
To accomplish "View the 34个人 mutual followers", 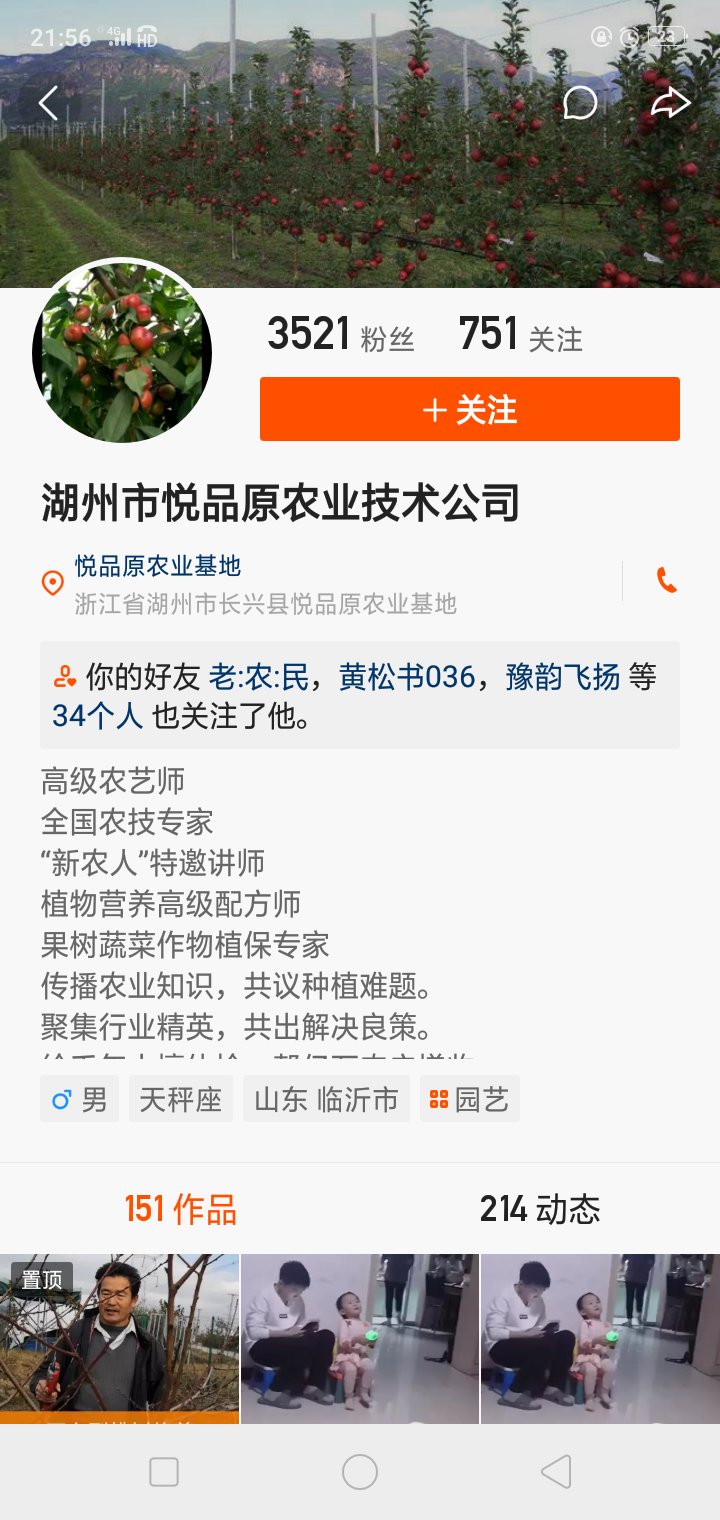I will click(x=97, y=716).
